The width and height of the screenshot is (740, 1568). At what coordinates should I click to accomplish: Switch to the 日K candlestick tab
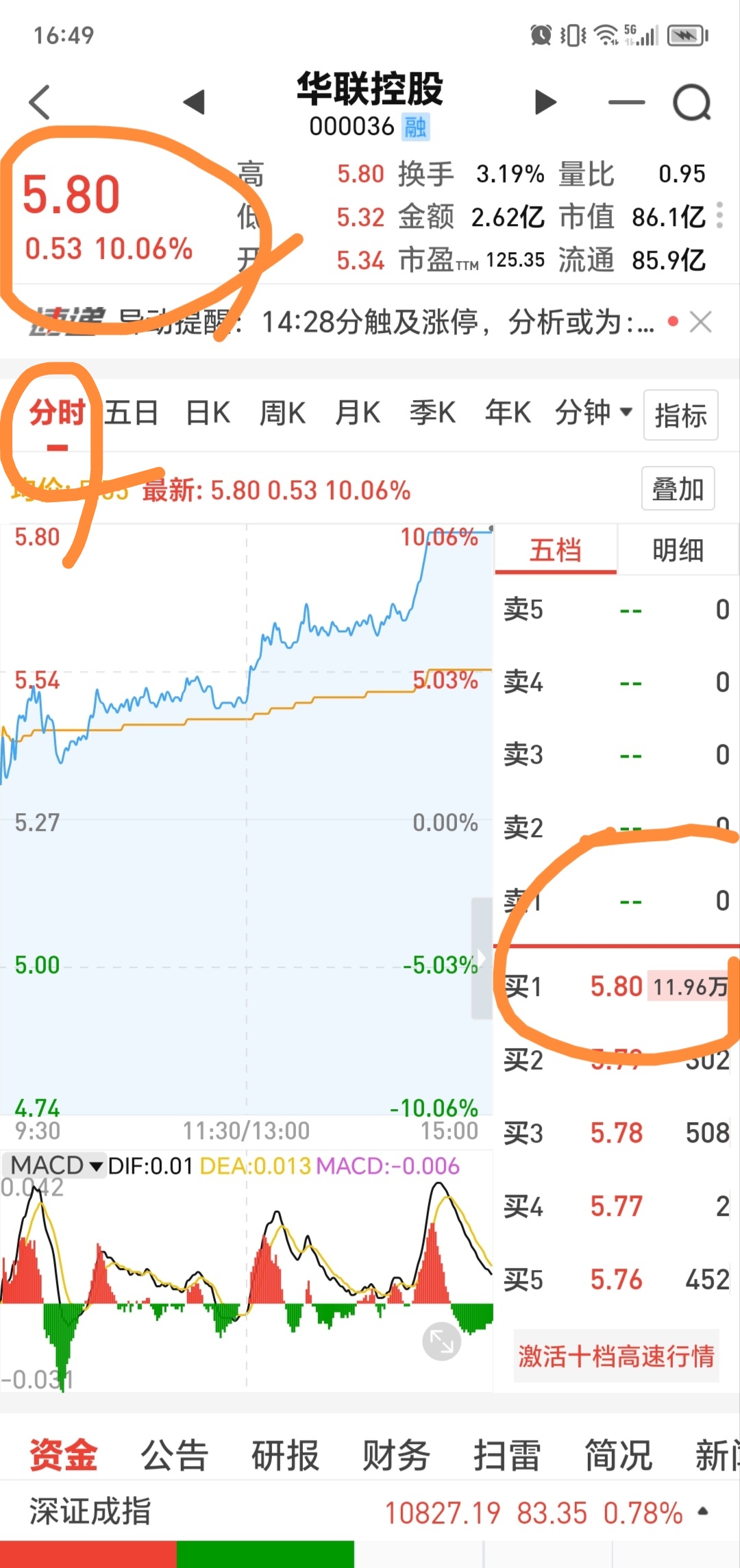pos(208,412)
